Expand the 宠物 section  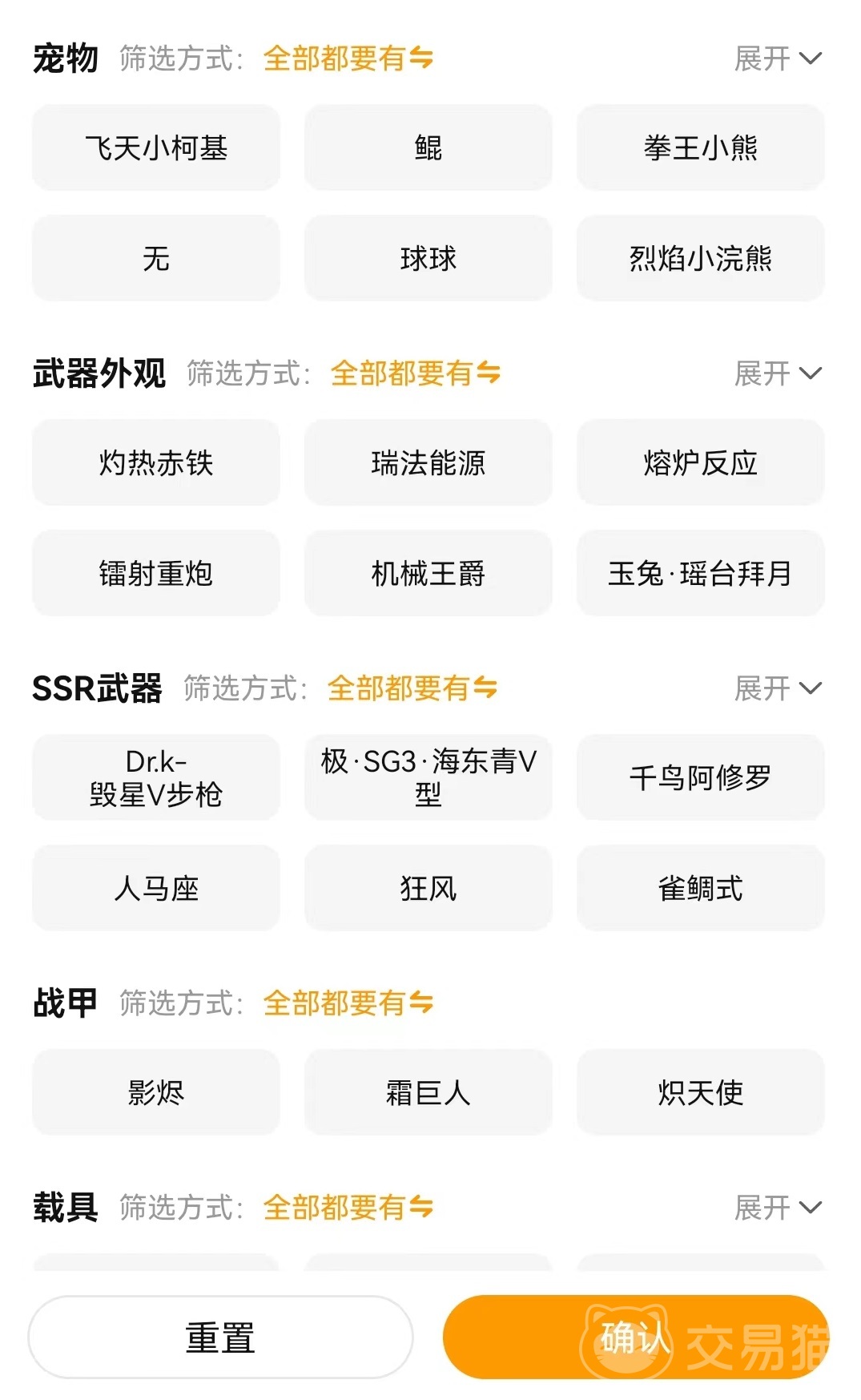click(778, 59)
